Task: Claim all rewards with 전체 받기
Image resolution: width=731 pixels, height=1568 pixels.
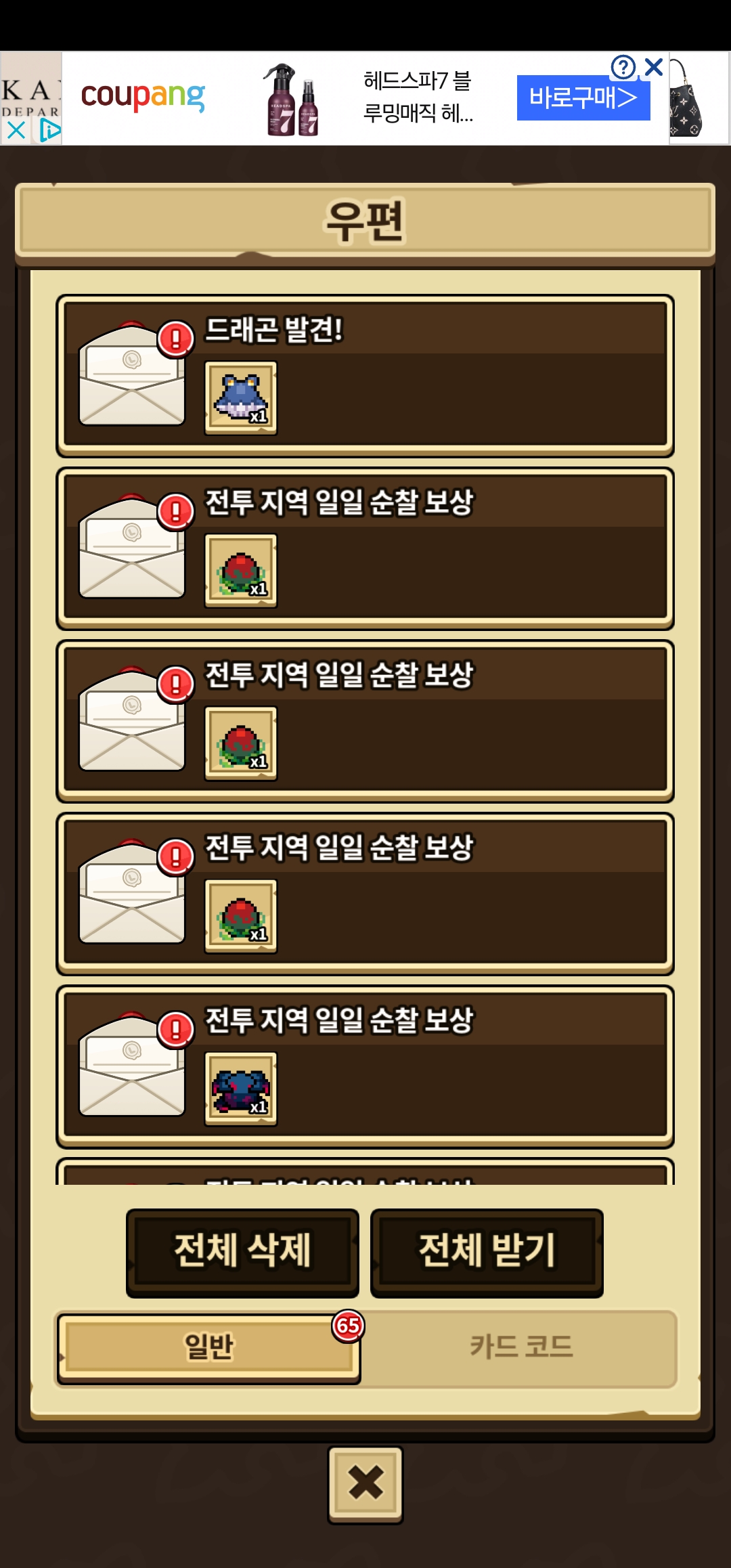Action: click(x=487, y=1251)
